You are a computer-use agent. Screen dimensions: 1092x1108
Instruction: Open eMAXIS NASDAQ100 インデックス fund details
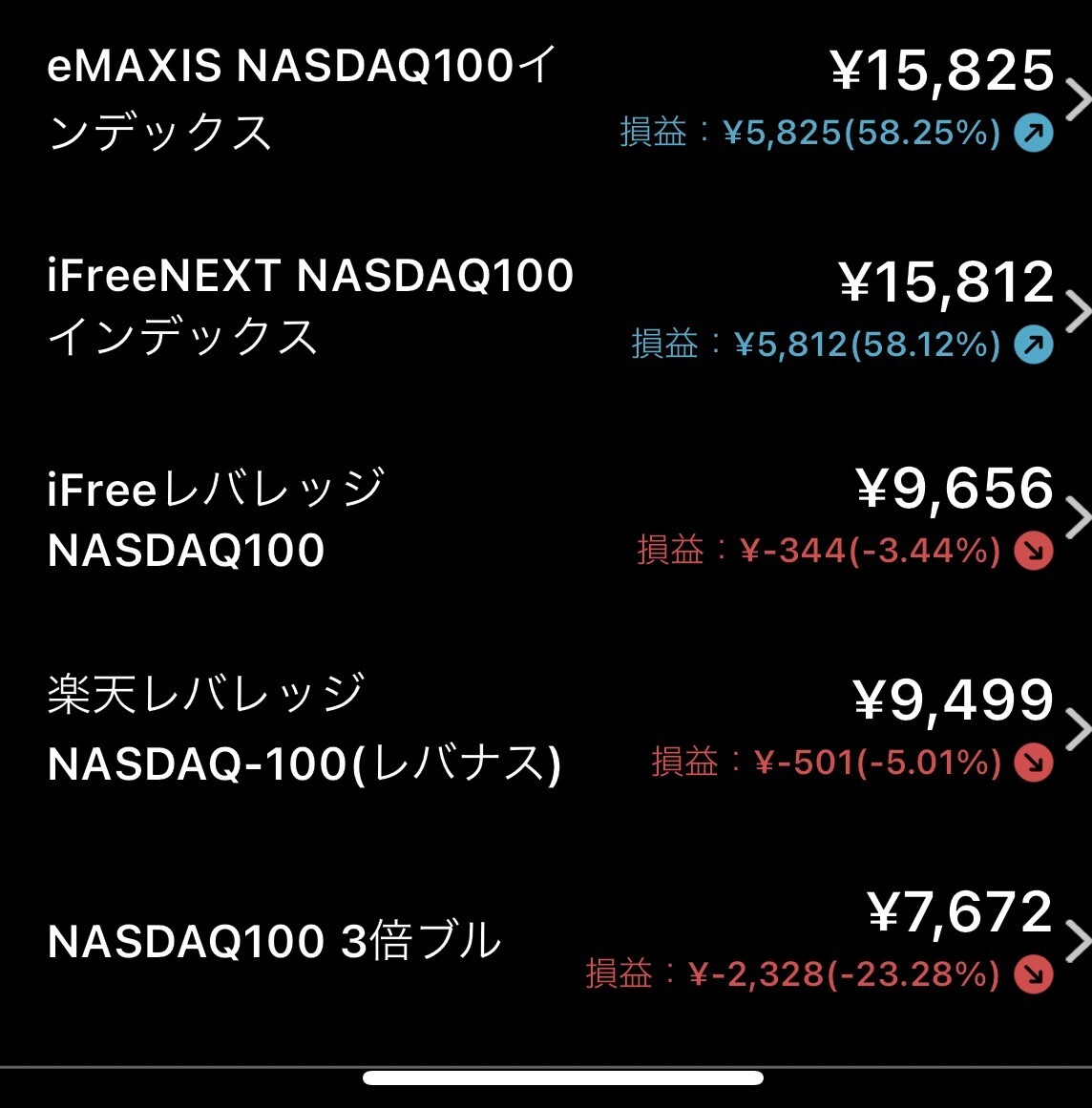[x=546, y=99]
